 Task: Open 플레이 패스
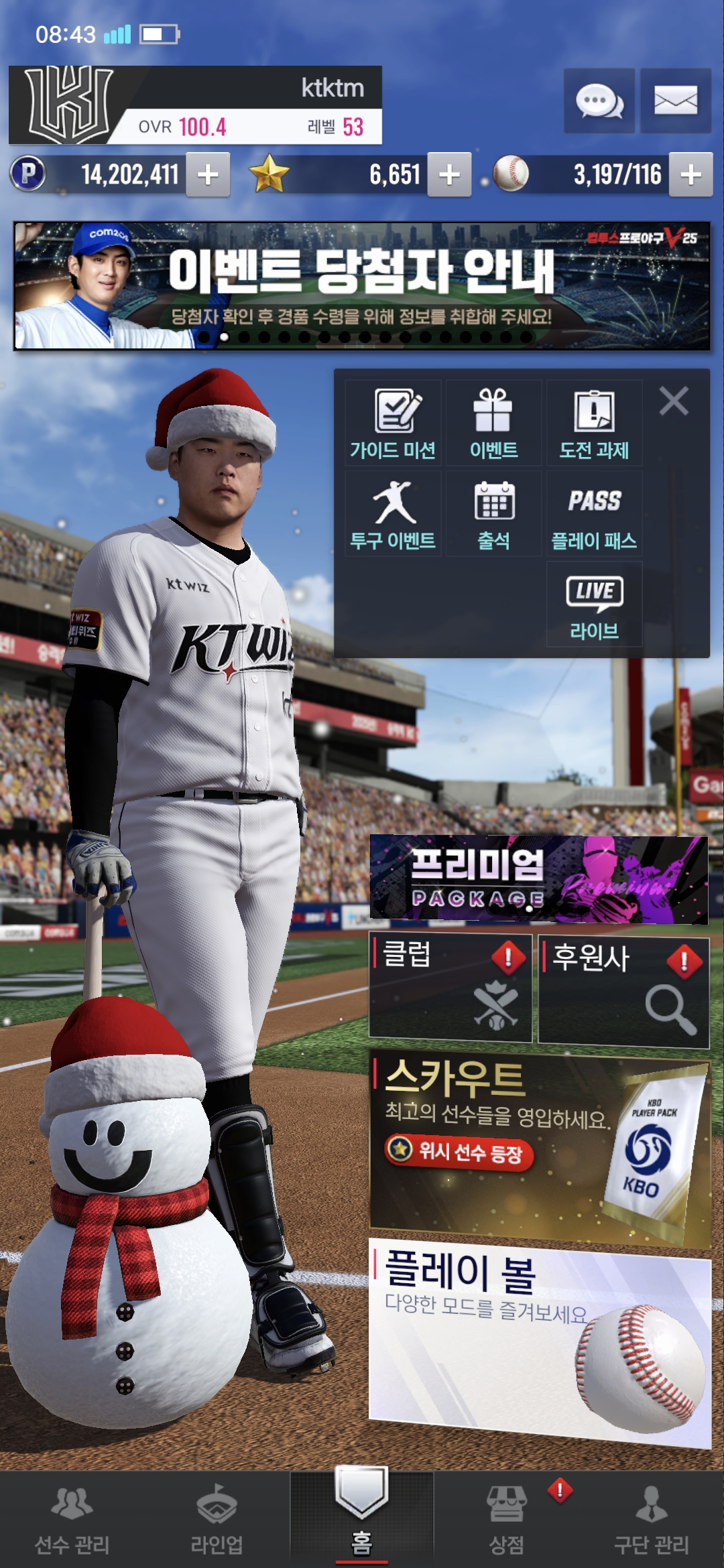pos(594,514)
